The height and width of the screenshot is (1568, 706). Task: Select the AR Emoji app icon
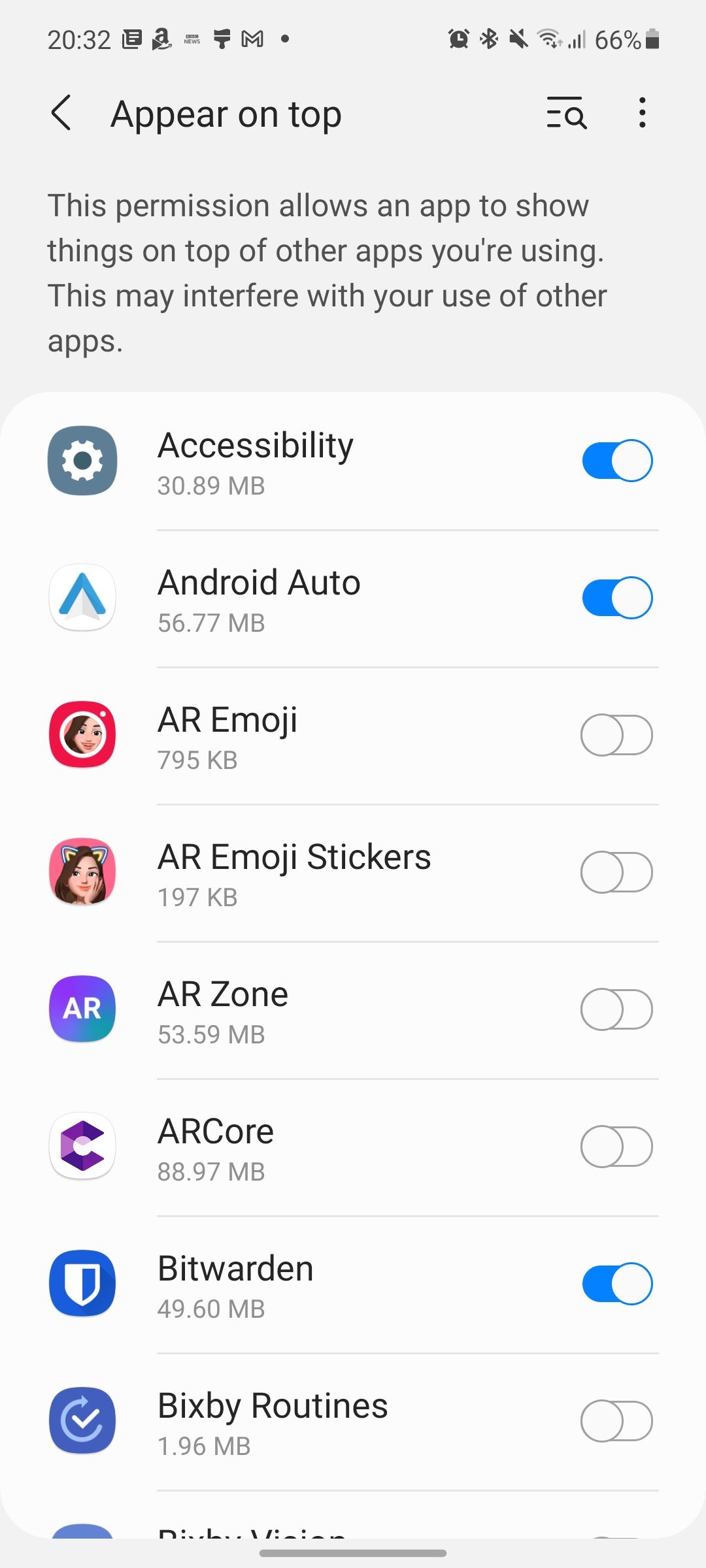click(81, 734)
